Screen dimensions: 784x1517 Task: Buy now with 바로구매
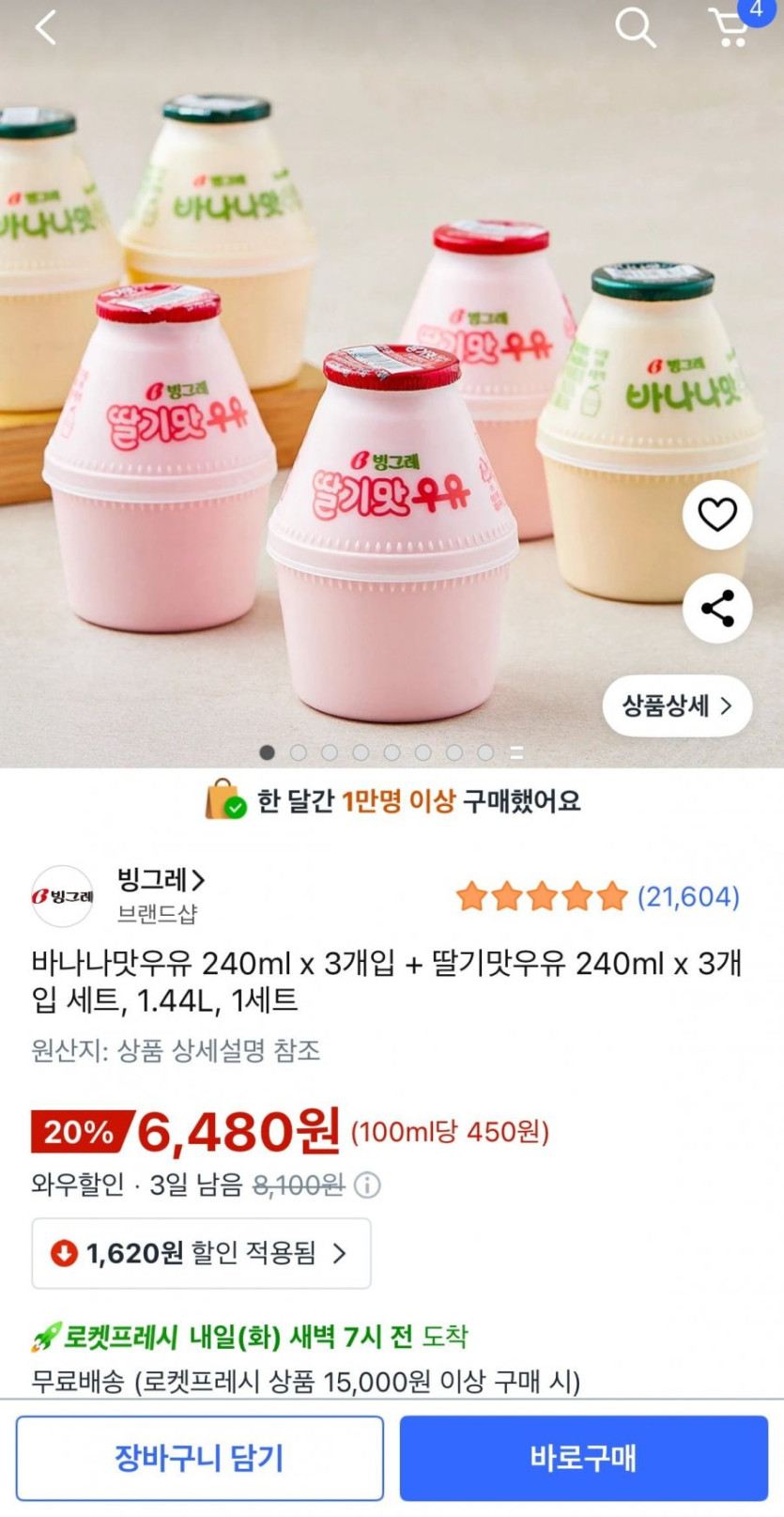tap(583, 1458)
